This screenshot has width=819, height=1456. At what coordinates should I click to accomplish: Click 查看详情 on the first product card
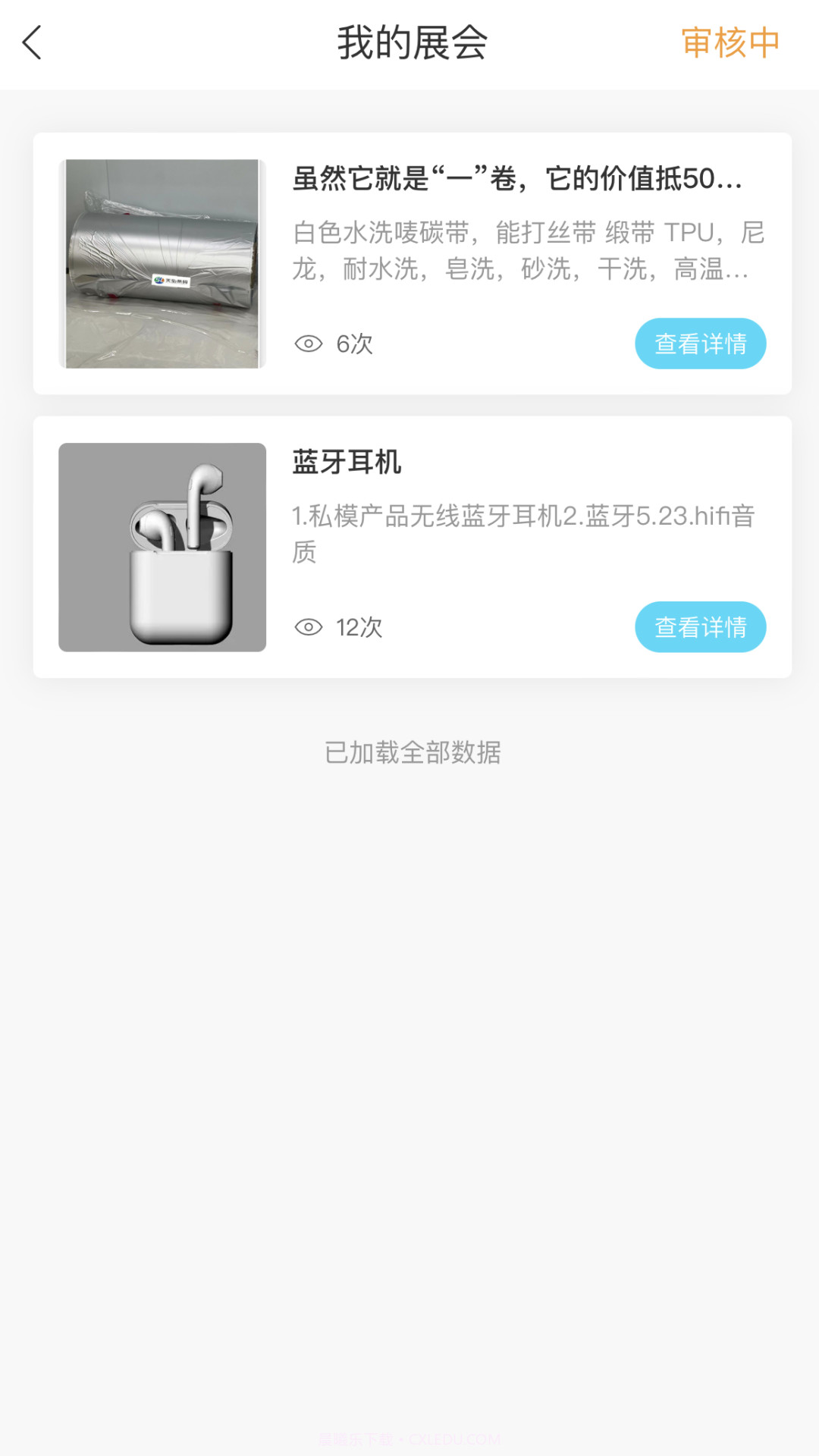700,343
